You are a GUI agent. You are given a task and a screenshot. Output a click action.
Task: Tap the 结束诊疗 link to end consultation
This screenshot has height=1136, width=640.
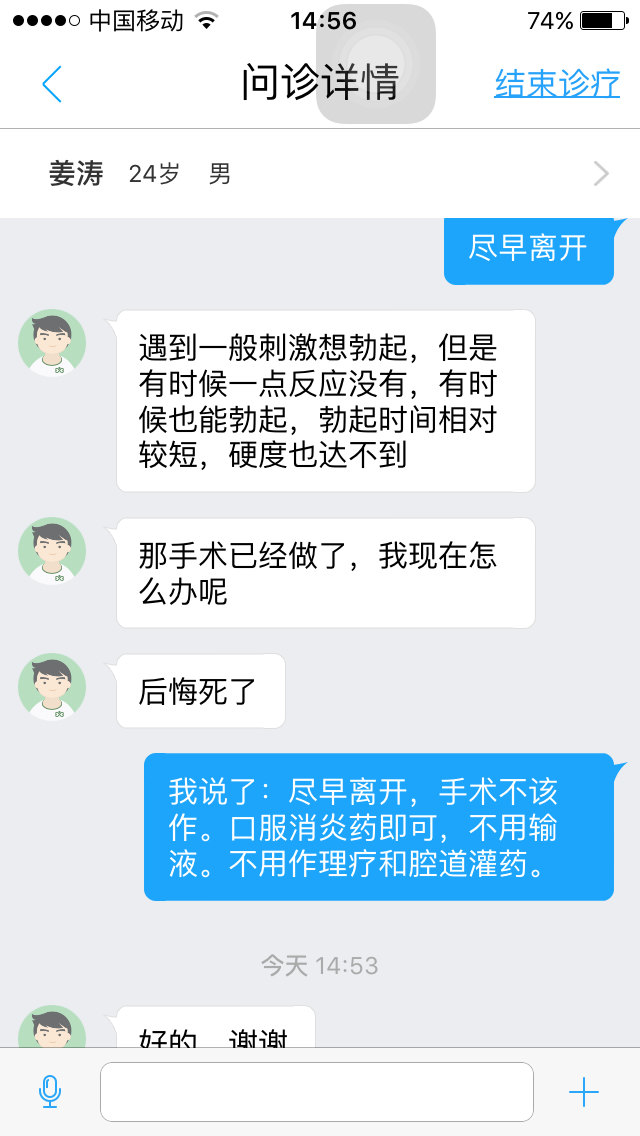557,84
